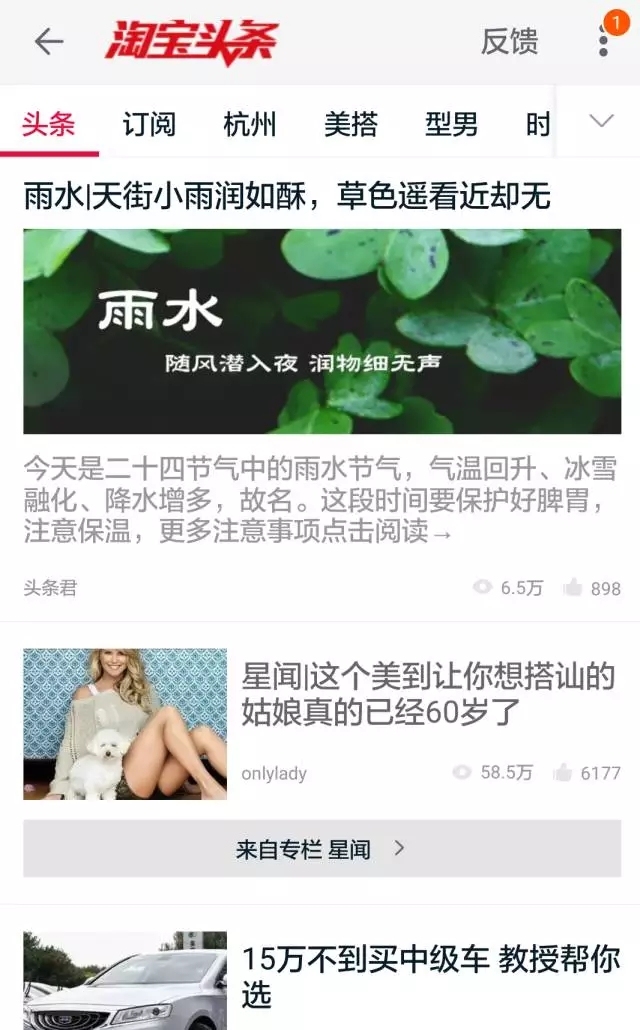The height and width of the screenshot is (1030, 640).
Task: Select the 美搭 tab
Action: (x=351, y=124)
